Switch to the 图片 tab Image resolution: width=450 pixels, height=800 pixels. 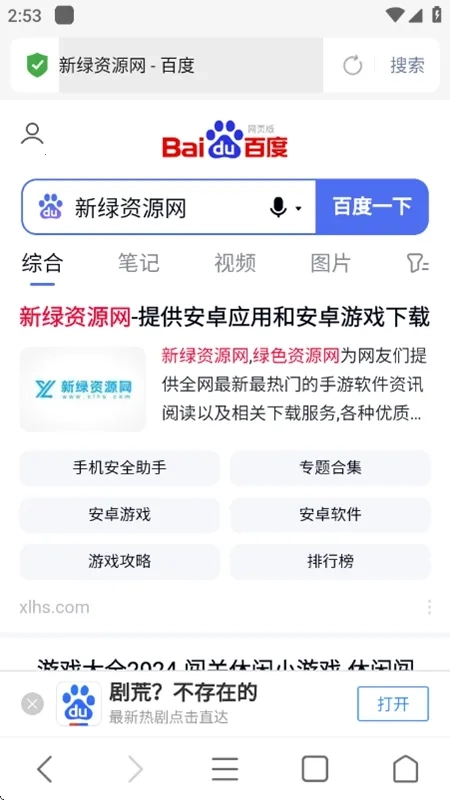click(x=331, y=263)
